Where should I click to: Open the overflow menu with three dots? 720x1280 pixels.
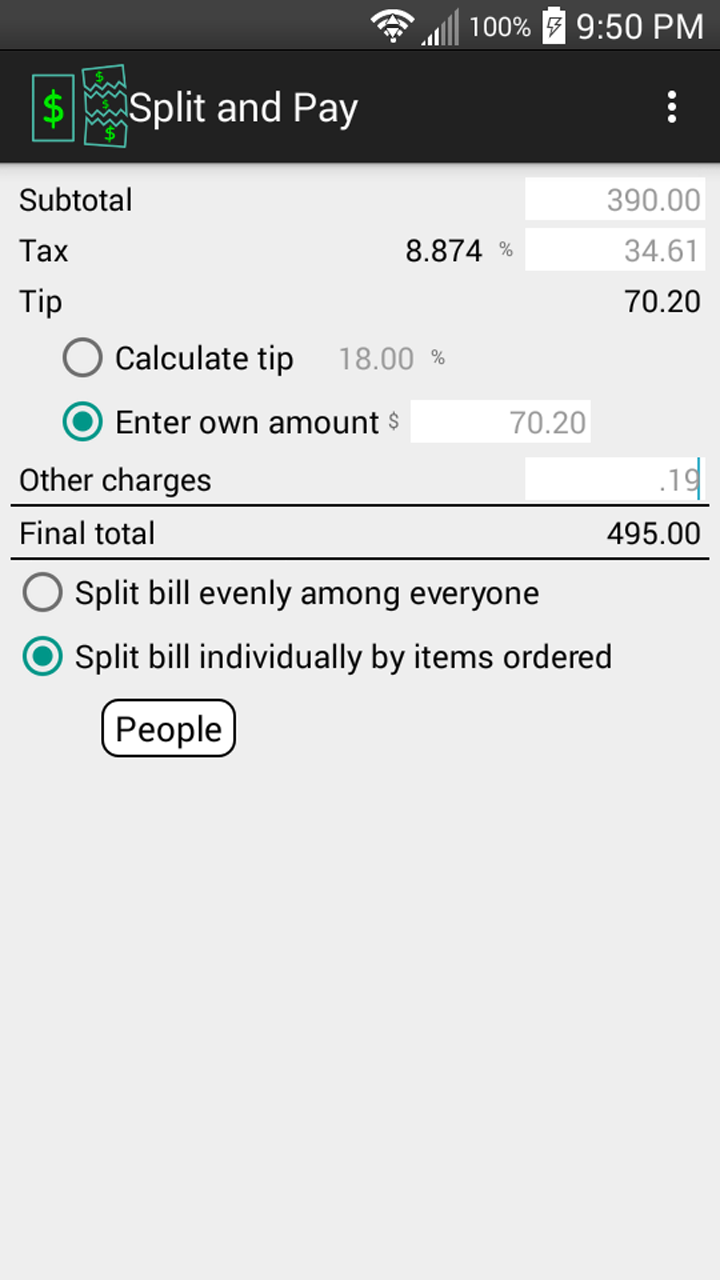click(672, 107)
